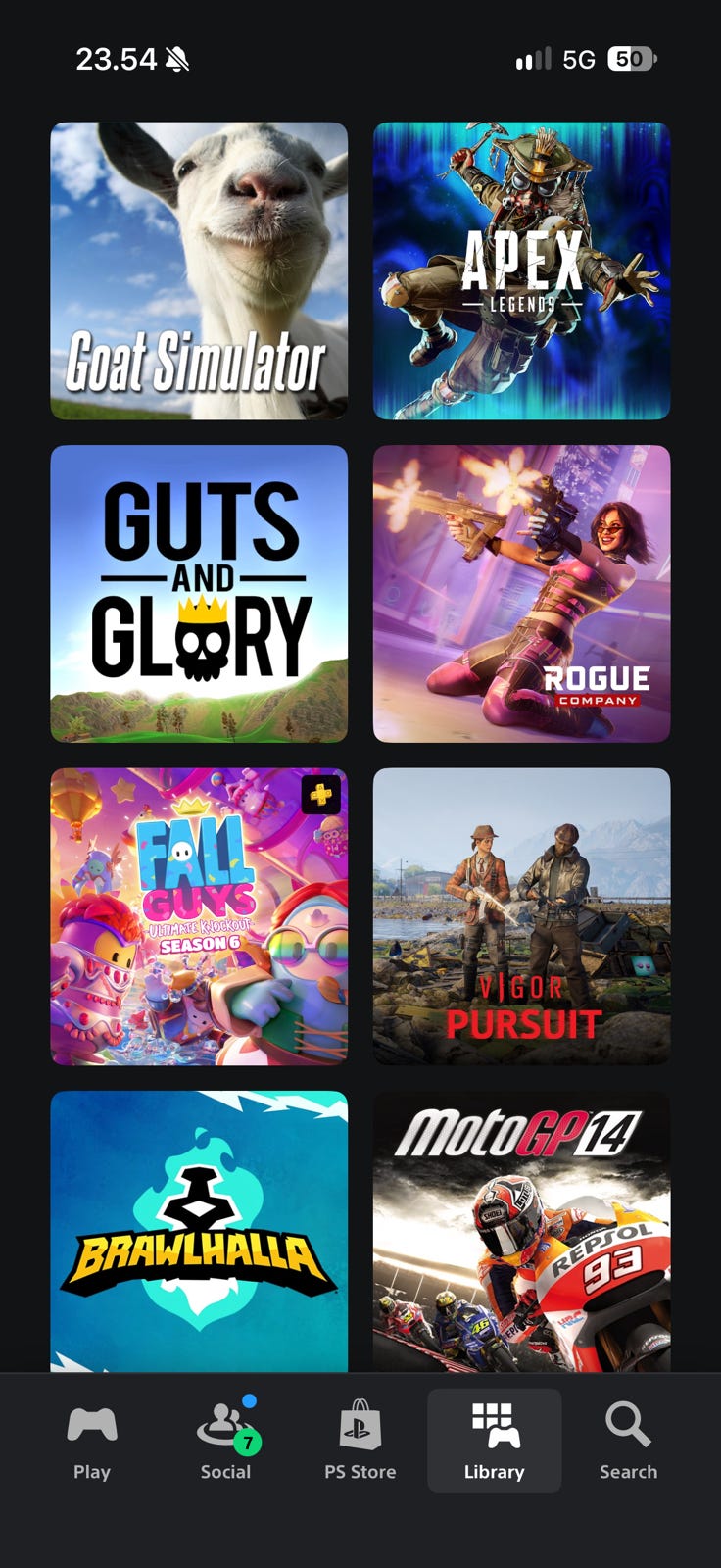Select the MotoGP 14 game tile
The image size is (721, 1568).
pyautogui.click(x=521, y=1231)
